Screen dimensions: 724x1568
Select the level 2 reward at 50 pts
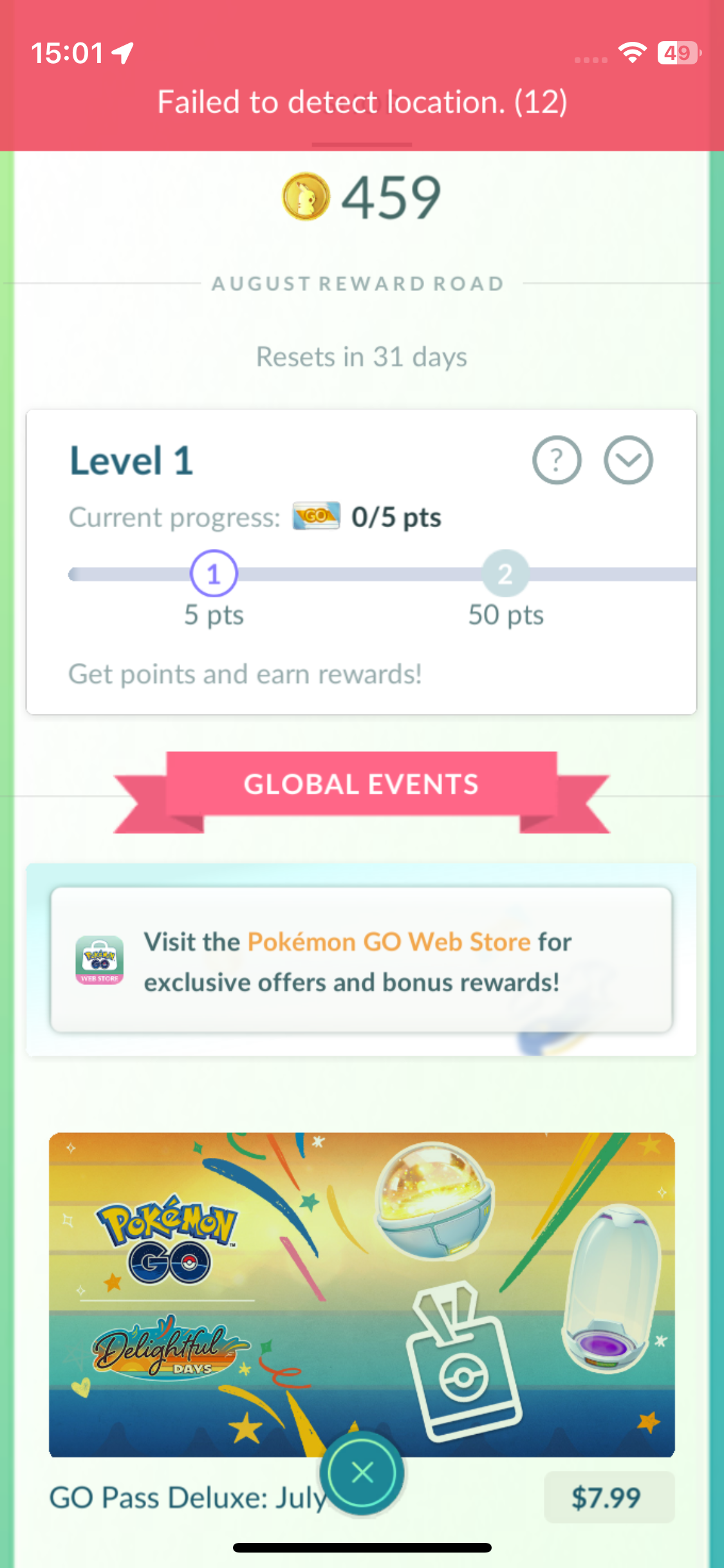pyautogui.click(x=505, y=574)
